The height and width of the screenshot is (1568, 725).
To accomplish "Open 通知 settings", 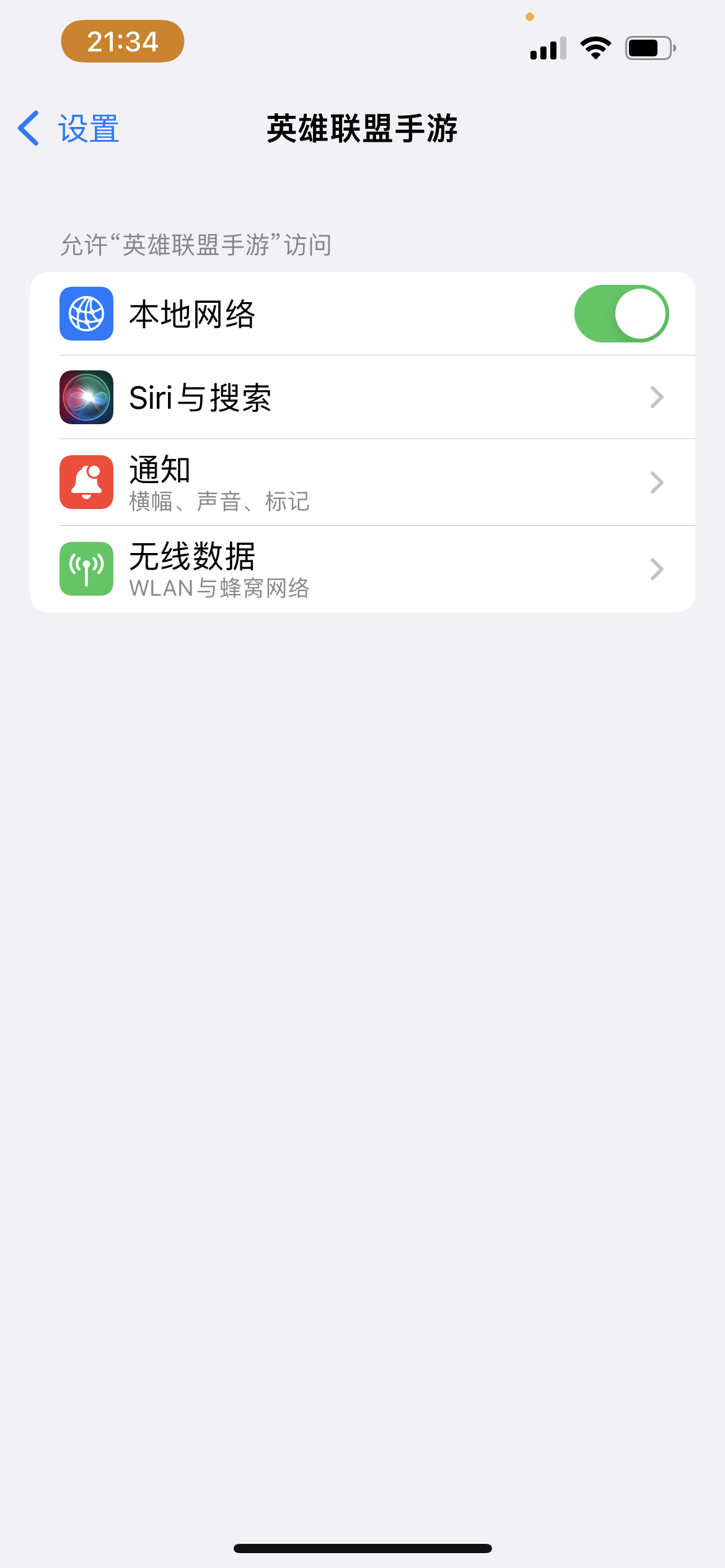I will pyautogui.click(x=362, y=482).
